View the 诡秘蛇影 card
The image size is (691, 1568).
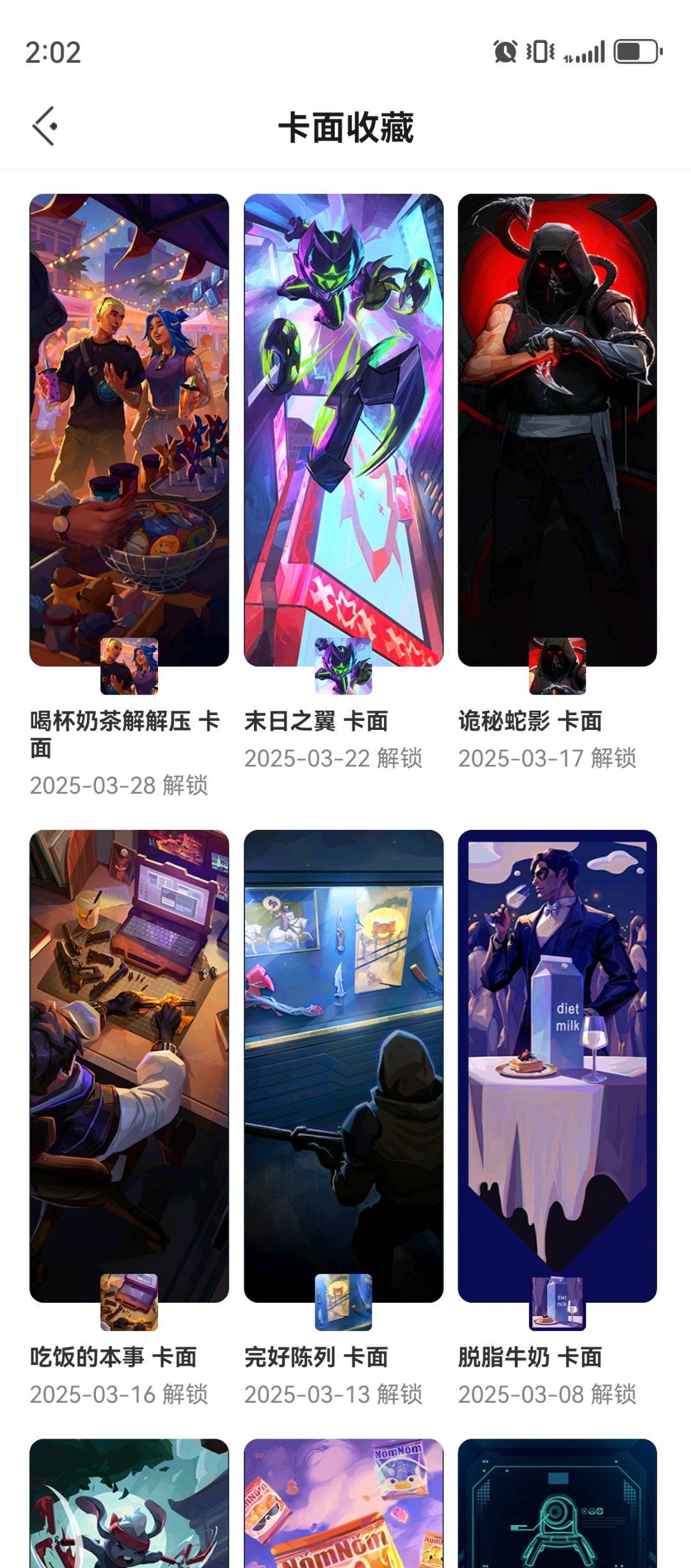557,430
